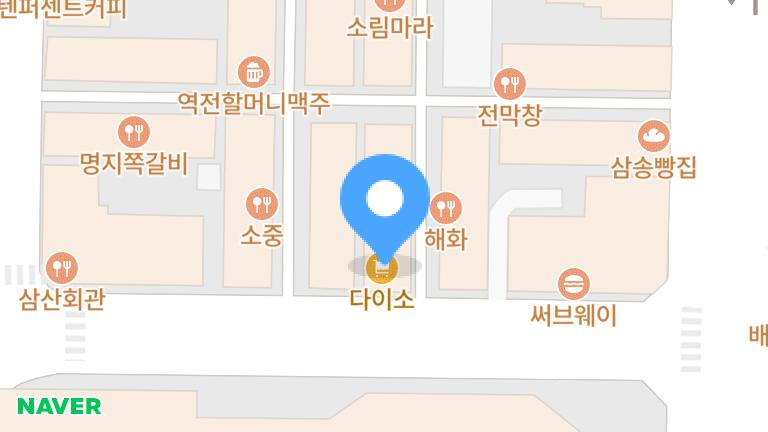
Task: Tap the 소중 restaurant marker
Action: click(x=262, y=205)
